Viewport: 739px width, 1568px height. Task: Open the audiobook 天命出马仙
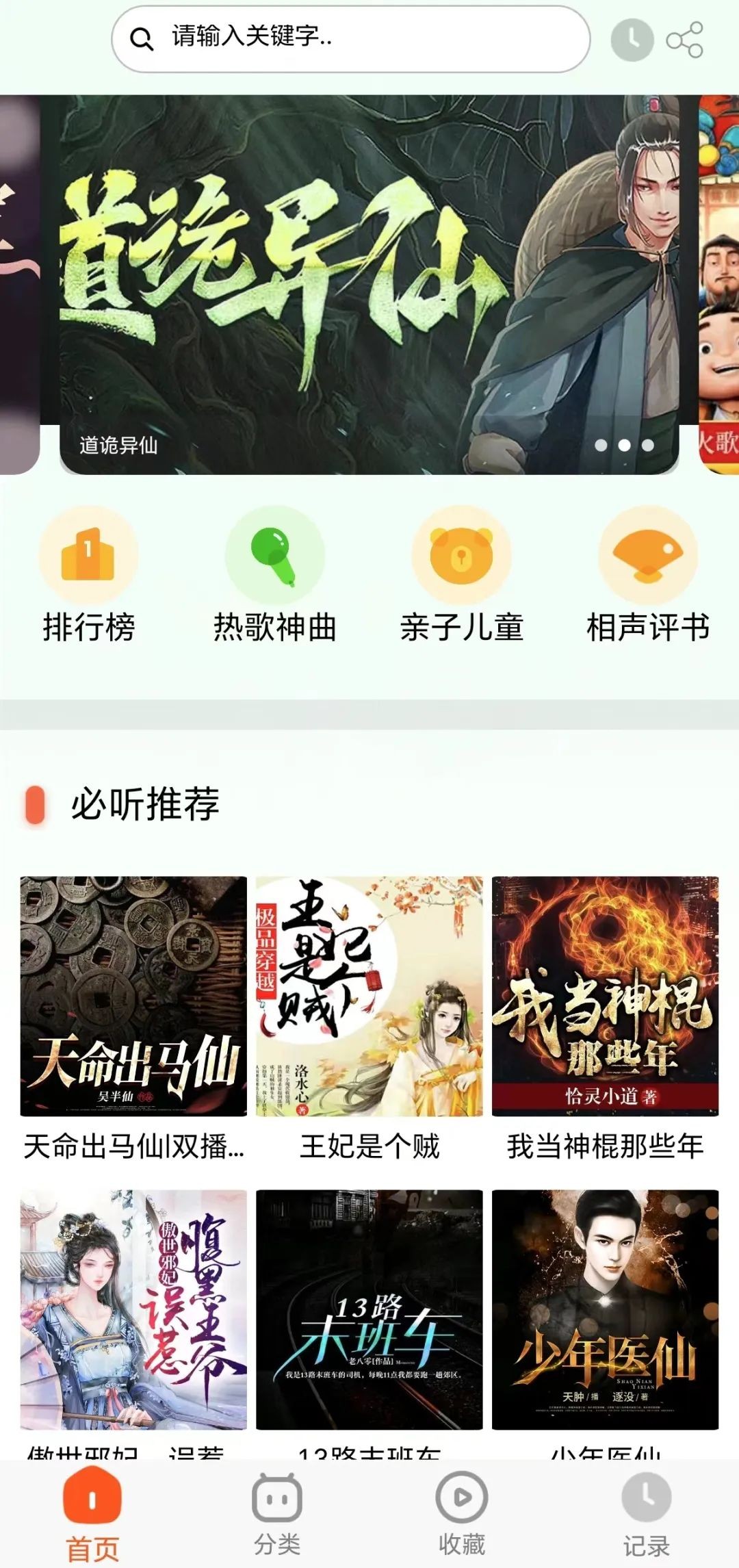(133, 997)
